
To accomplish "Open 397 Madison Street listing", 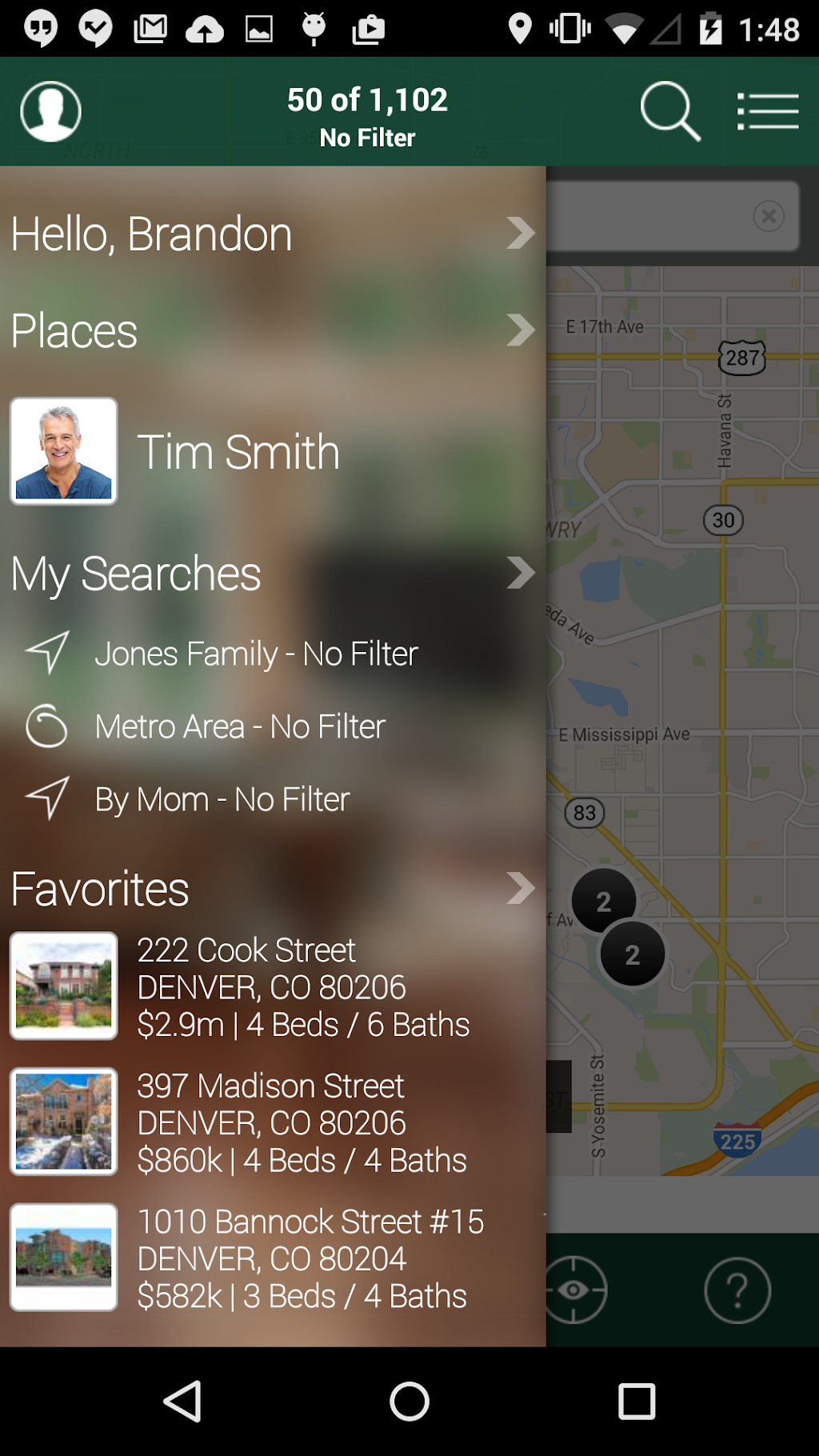I will pyautogui.click(x=272, y=1122).
